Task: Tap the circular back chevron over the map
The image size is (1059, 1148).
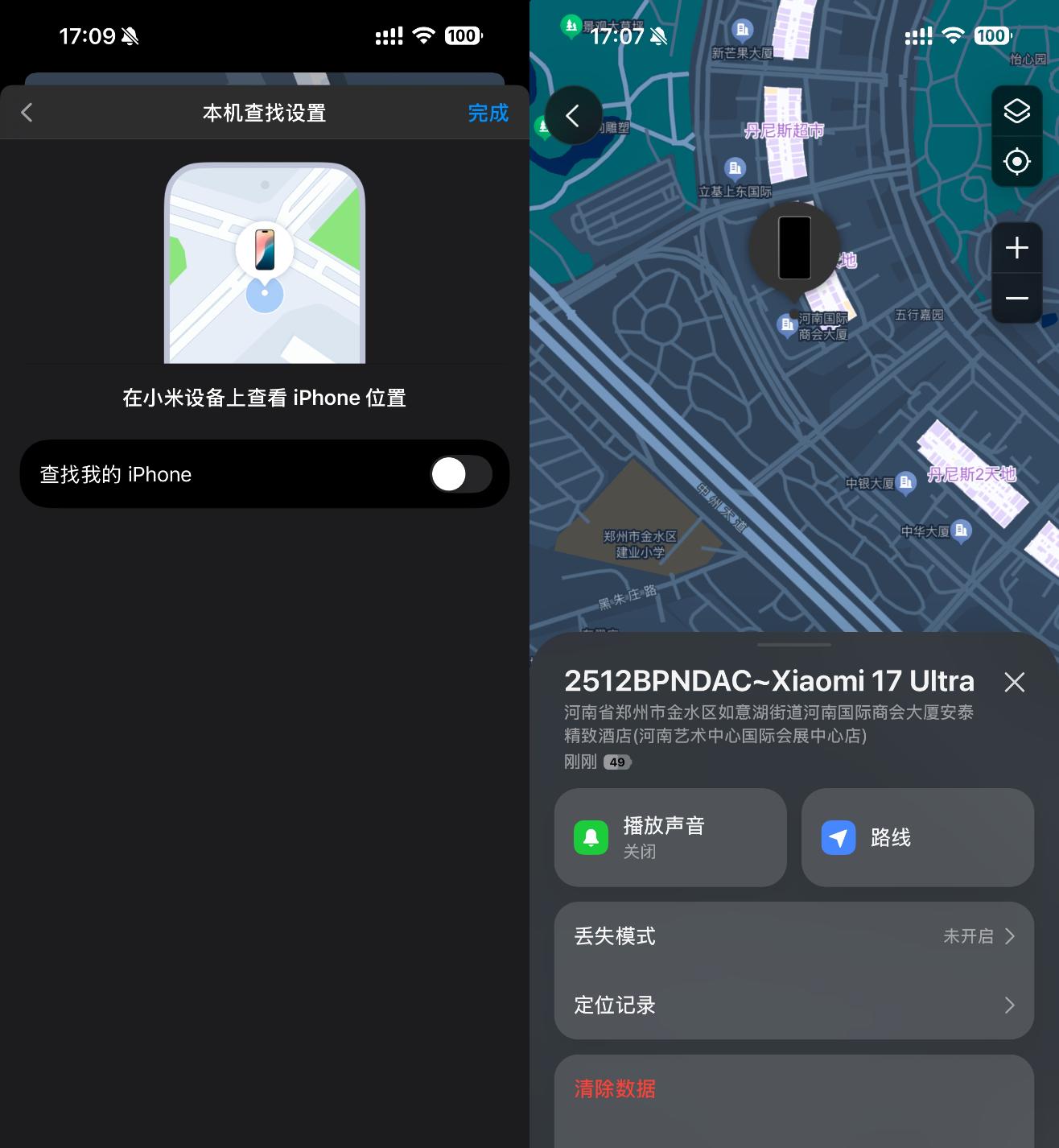Action: tap(574, 115)
